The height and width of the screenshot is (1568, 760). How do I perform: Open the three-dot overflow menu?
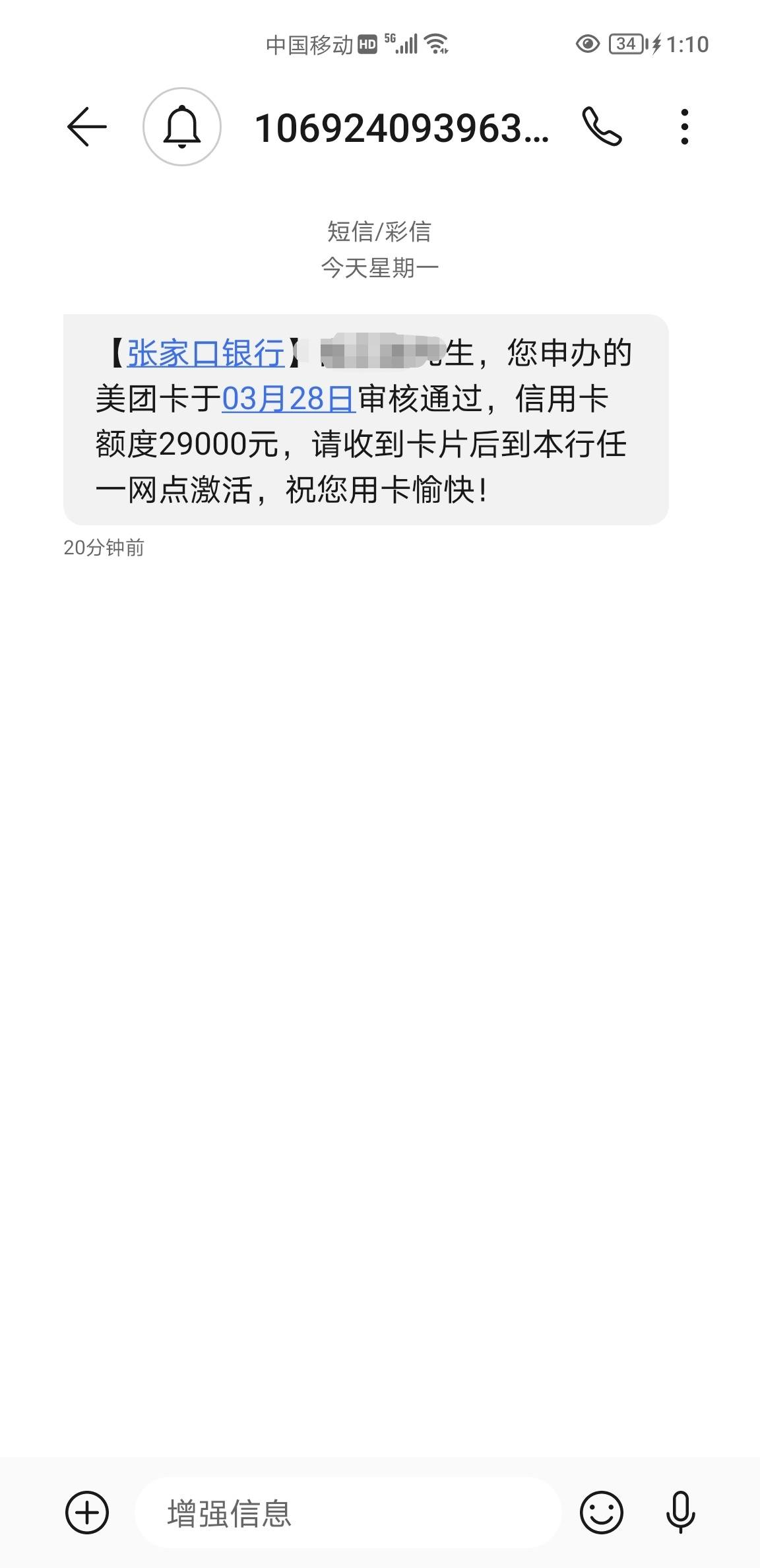click(x=684, y=127)
